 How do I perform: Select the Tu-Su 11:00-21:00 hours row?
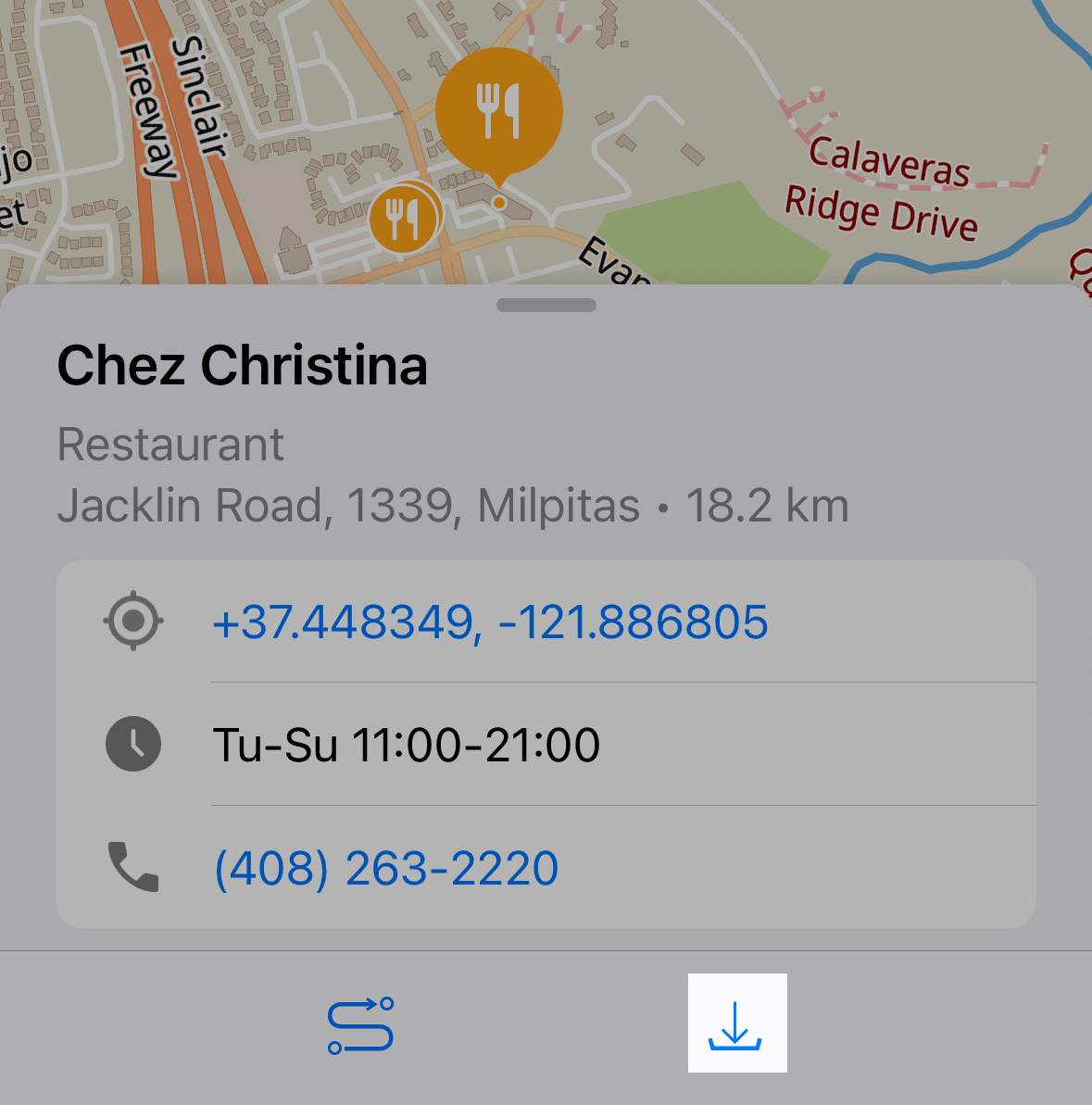(408, 744)
